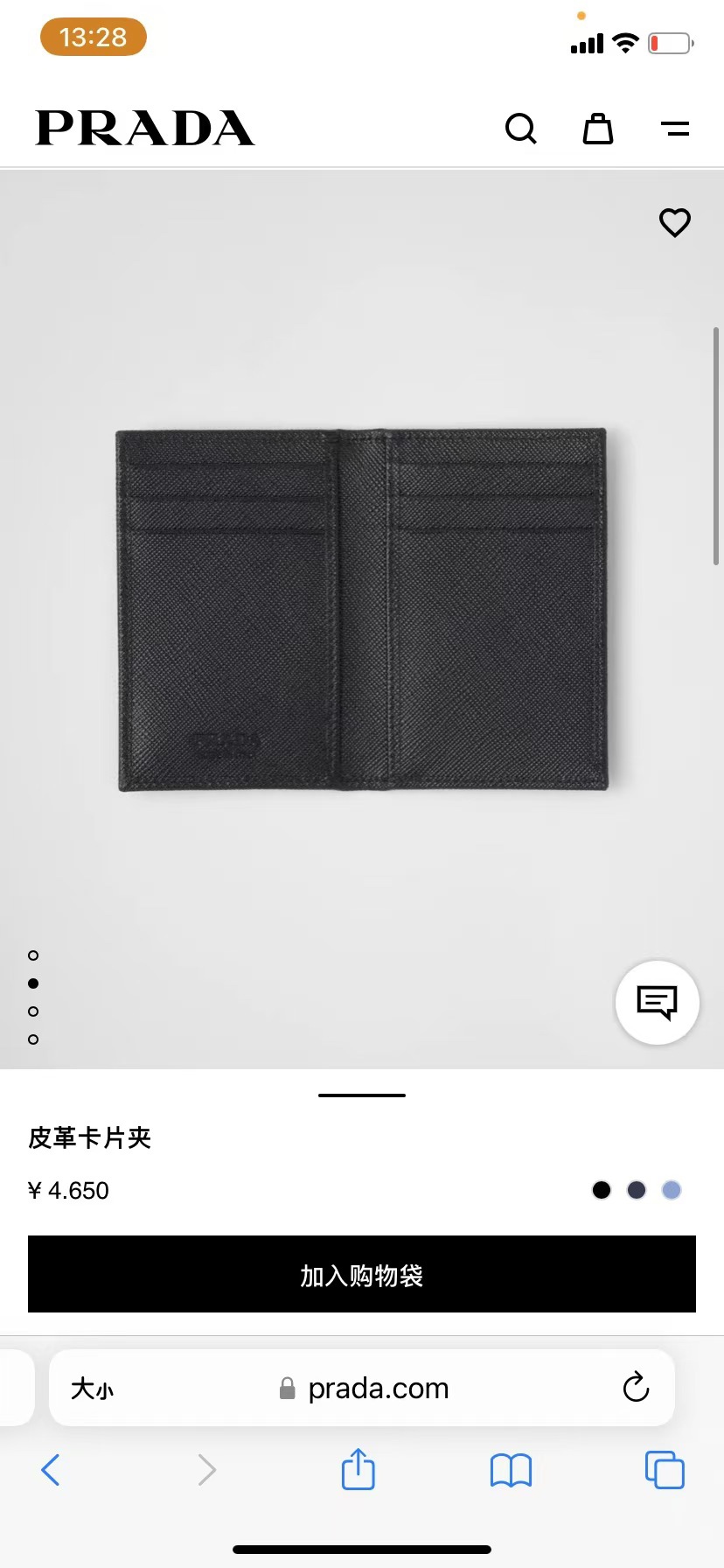Reload the prada.com page

pos(636,1388)
